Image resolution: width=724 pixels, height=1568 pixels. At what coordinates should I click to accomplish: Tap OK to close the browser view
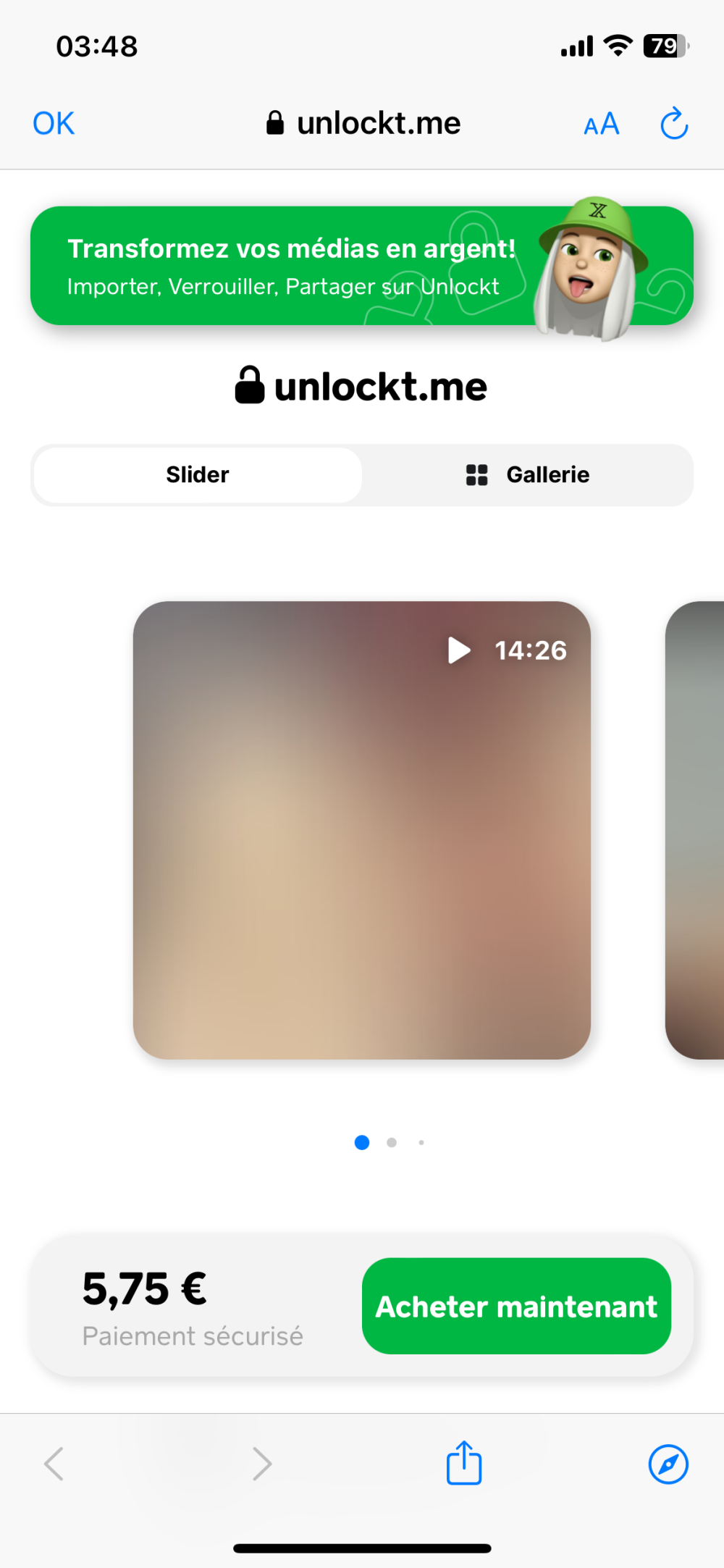(x=54, y=124)
